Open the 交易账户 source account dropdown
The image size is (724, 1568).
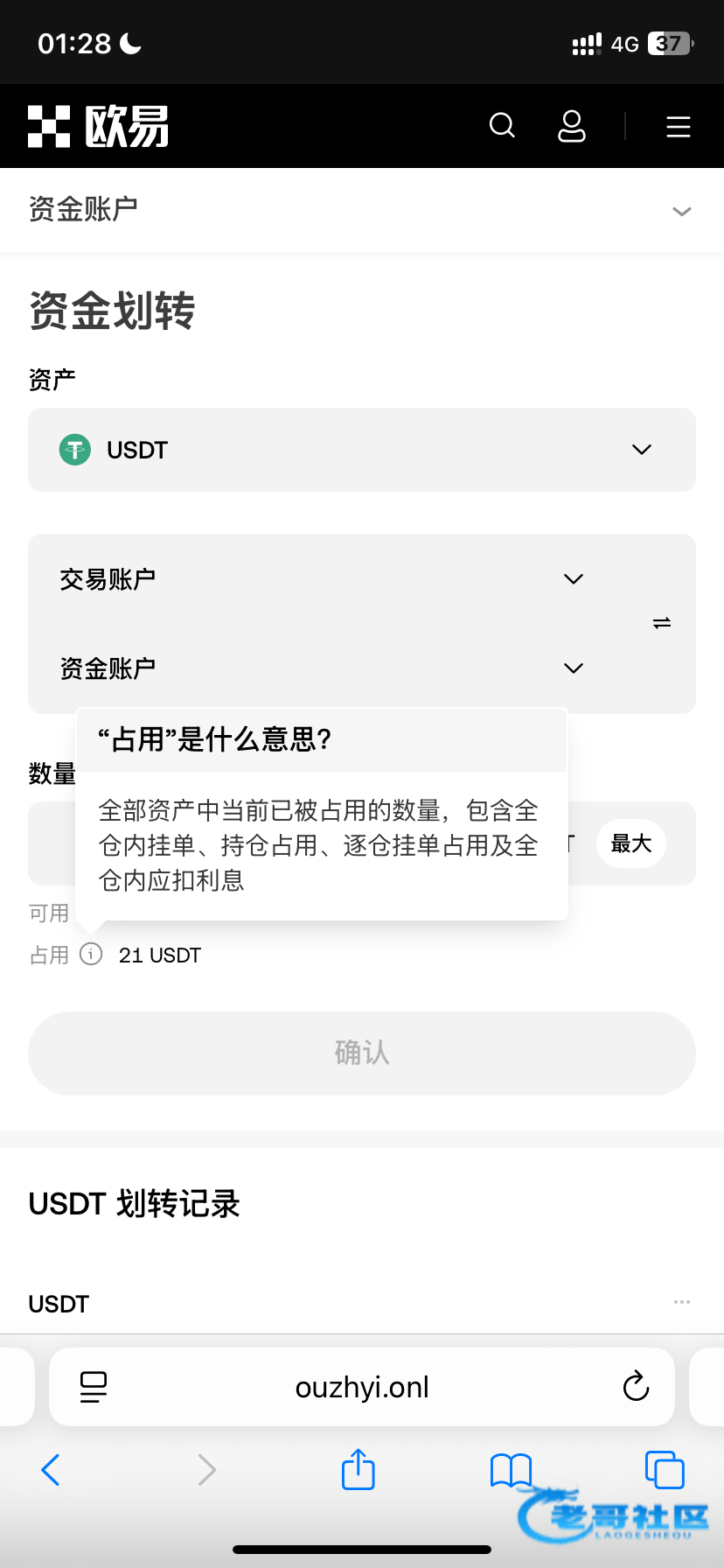click(x=322, y=579)
